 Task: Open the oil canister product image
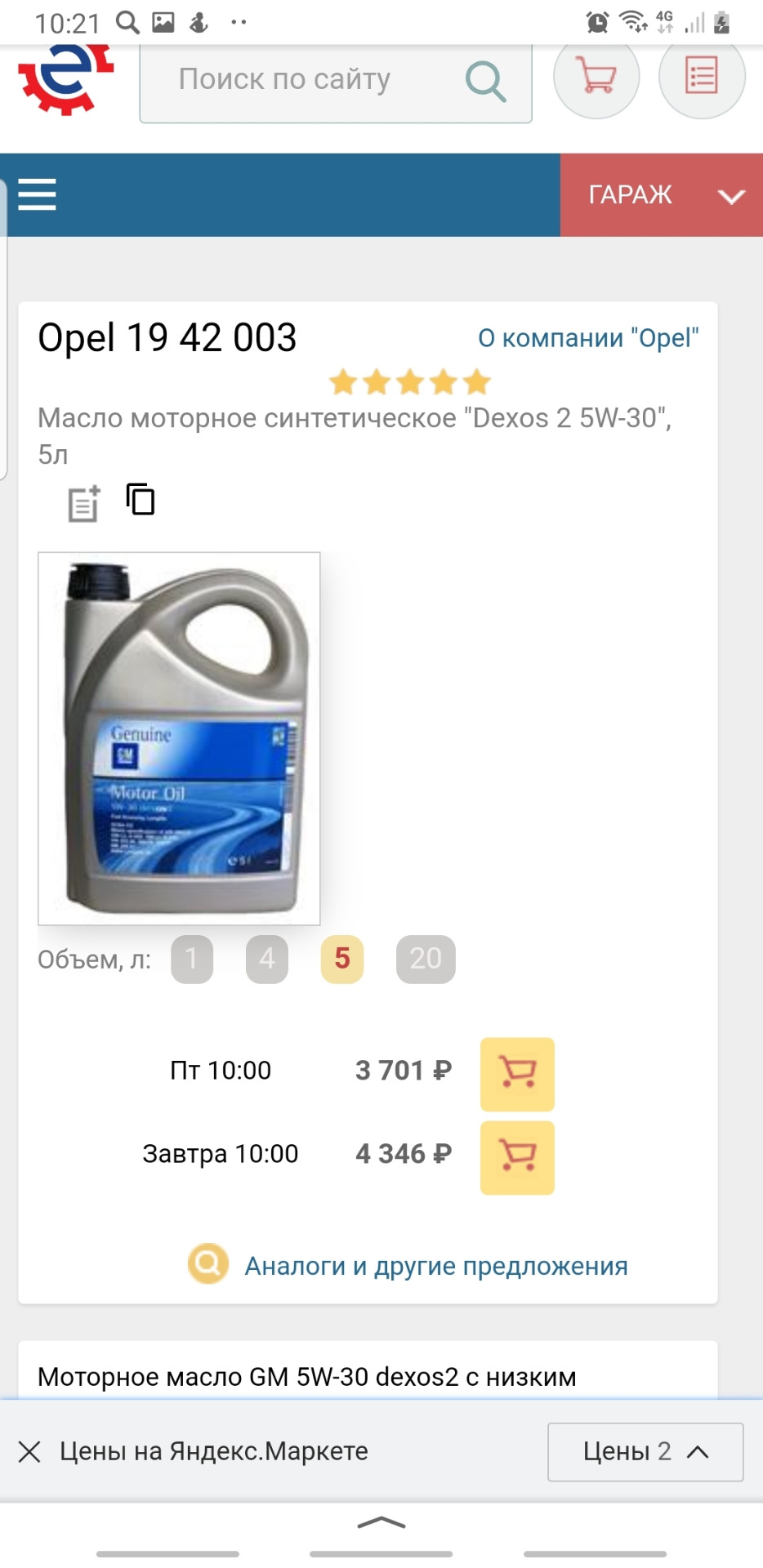point(179,738)
